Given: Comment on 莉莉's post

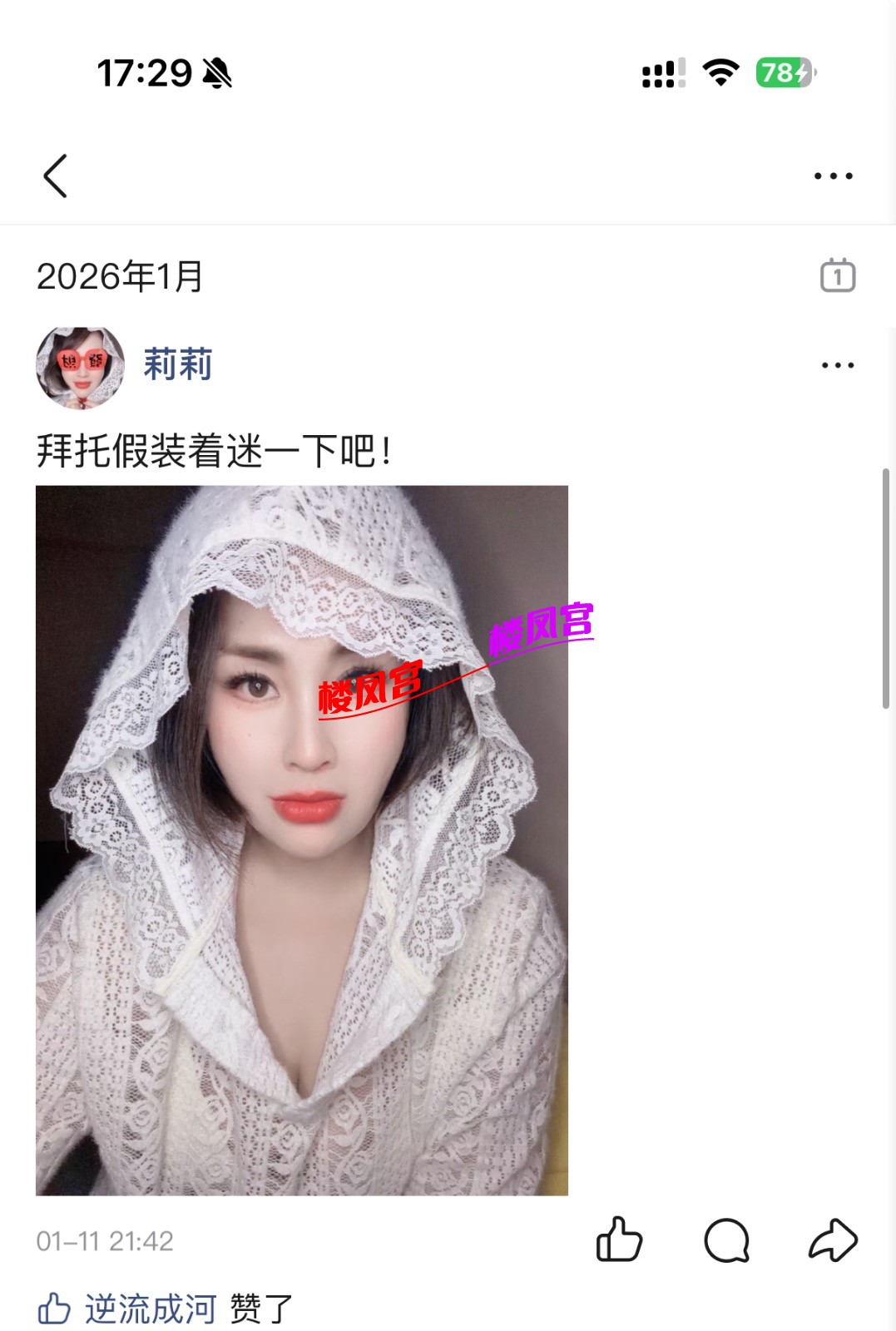Looking at the screenshot, I should click(x=726, y=1240).
